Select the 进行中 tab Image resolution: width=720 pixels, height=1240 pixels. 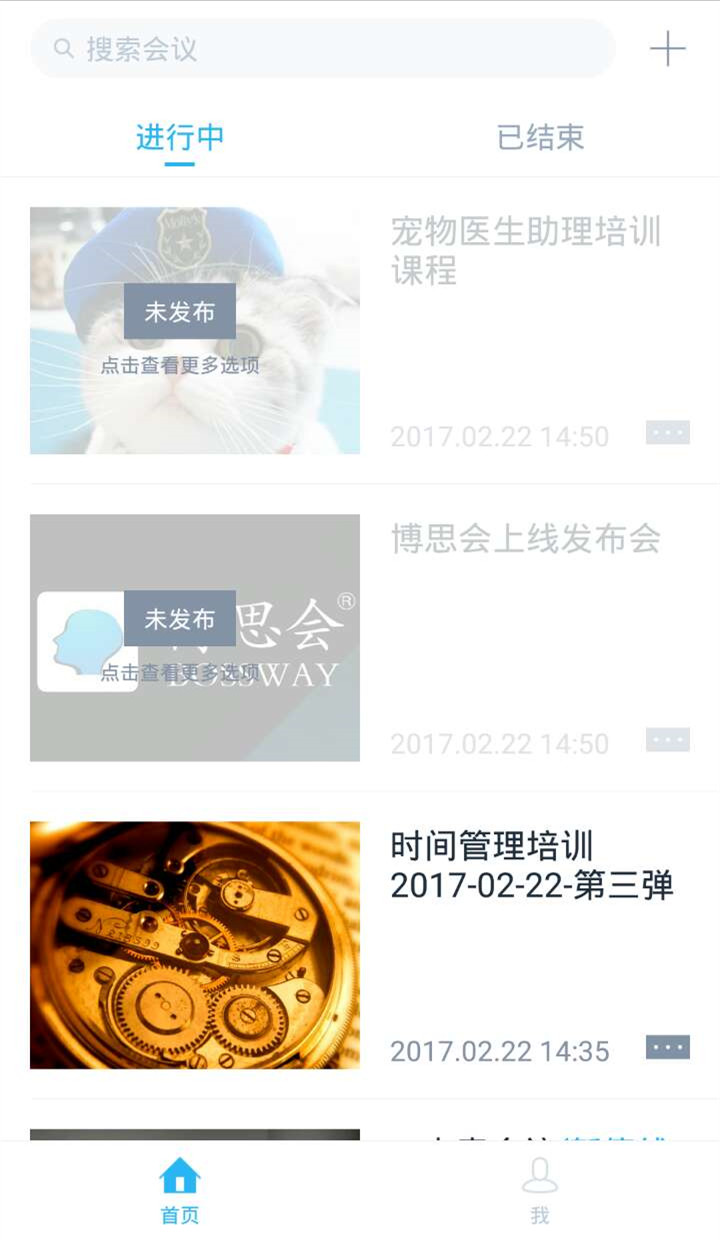tap(180, 138)
